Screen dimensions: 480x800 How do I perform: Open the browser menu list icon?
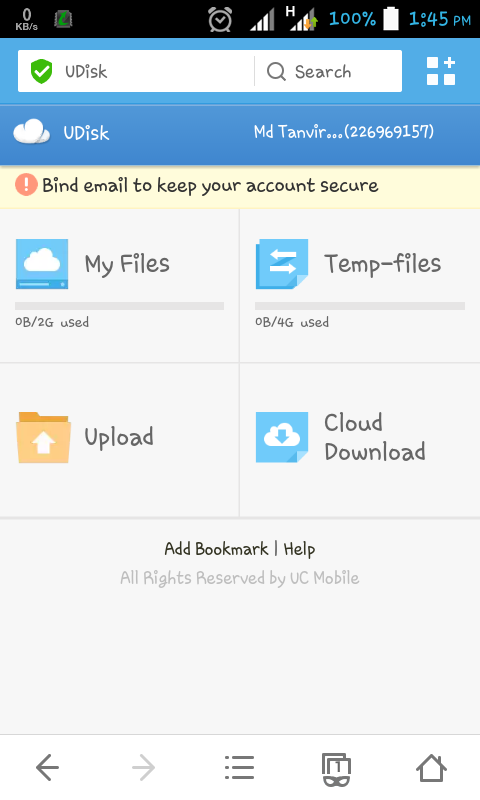239,767
